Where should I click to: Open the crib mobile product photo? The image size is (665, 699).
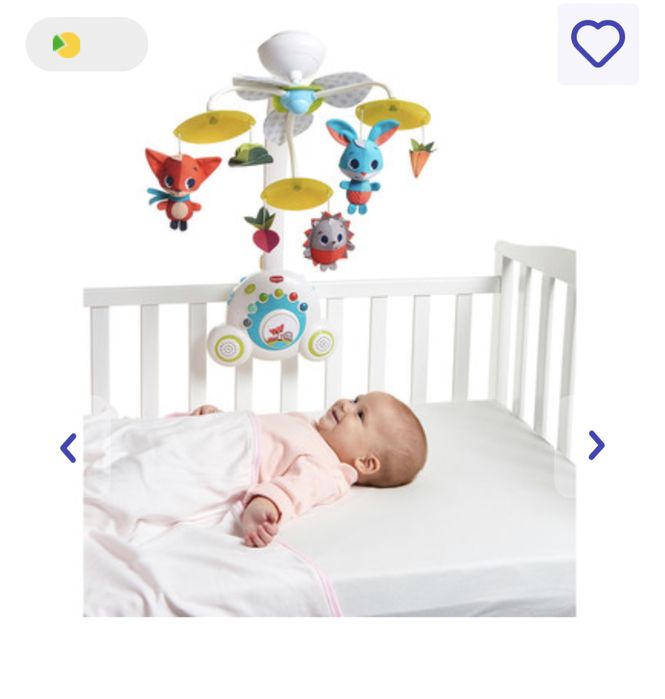[330, 330]
